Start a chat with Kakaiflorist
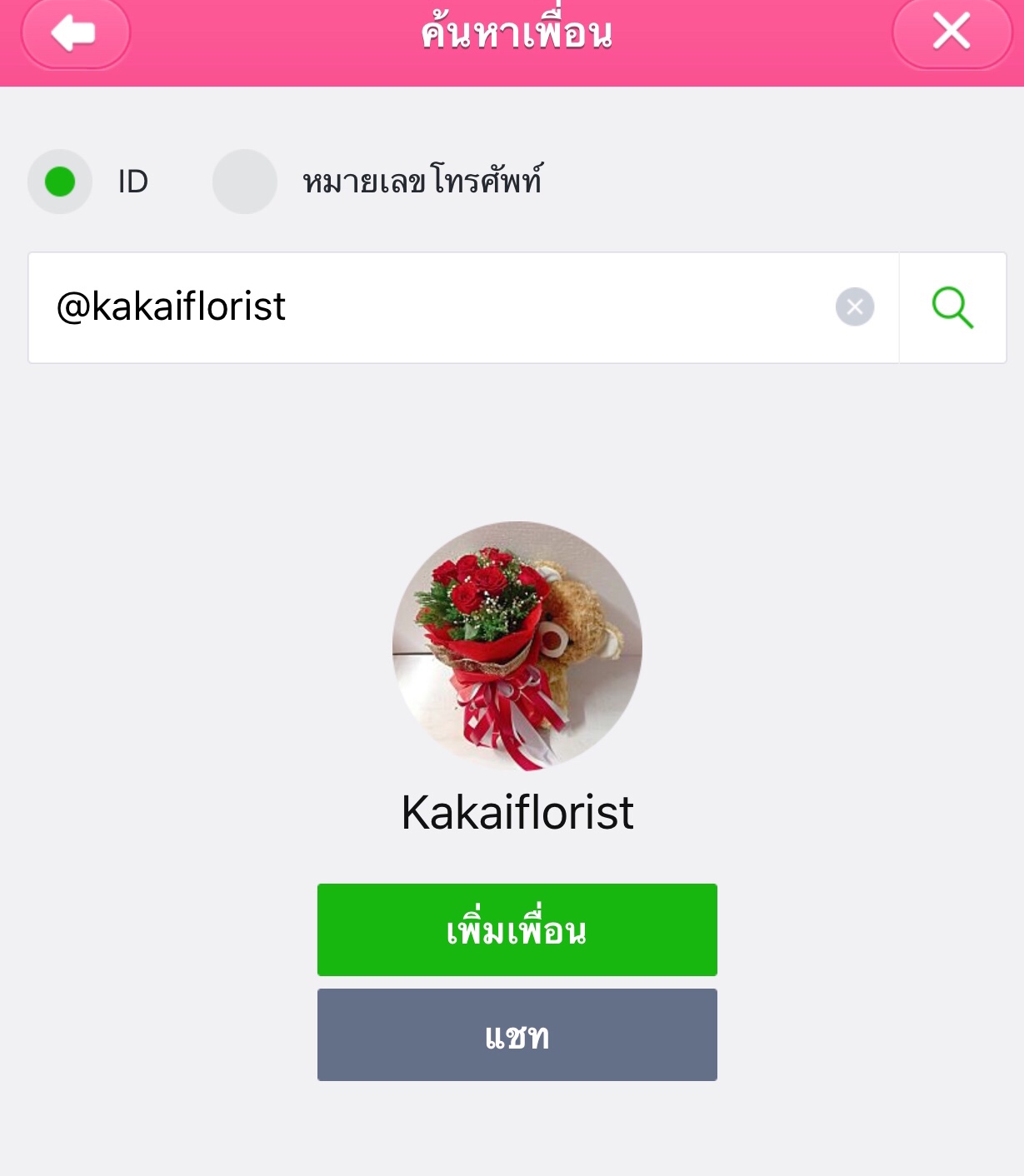The image size is (1024, 1176). pyautogui.click(x=517, y=1035)
